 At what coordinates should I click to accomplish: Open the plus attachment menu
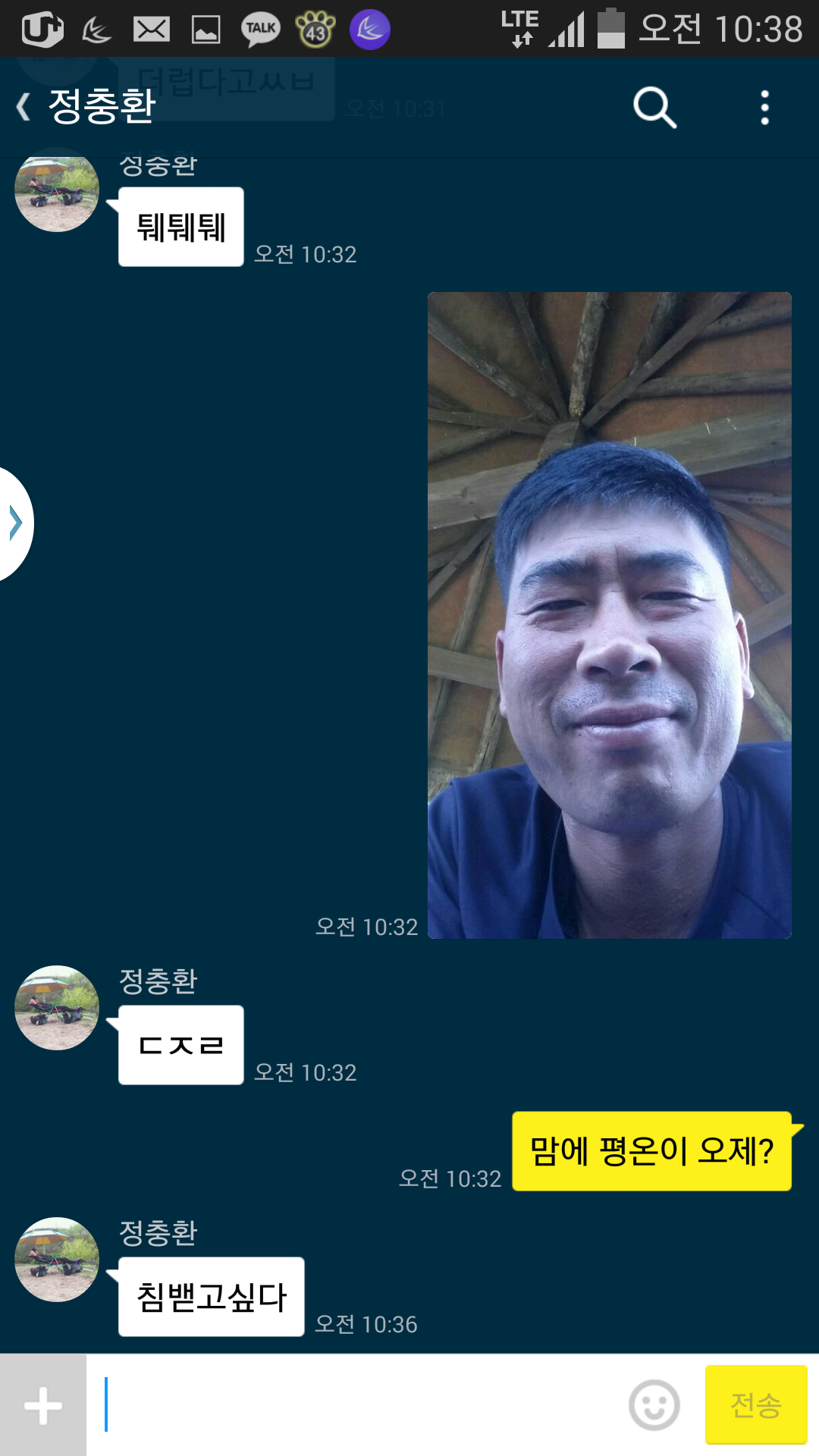pos(43,1405)
